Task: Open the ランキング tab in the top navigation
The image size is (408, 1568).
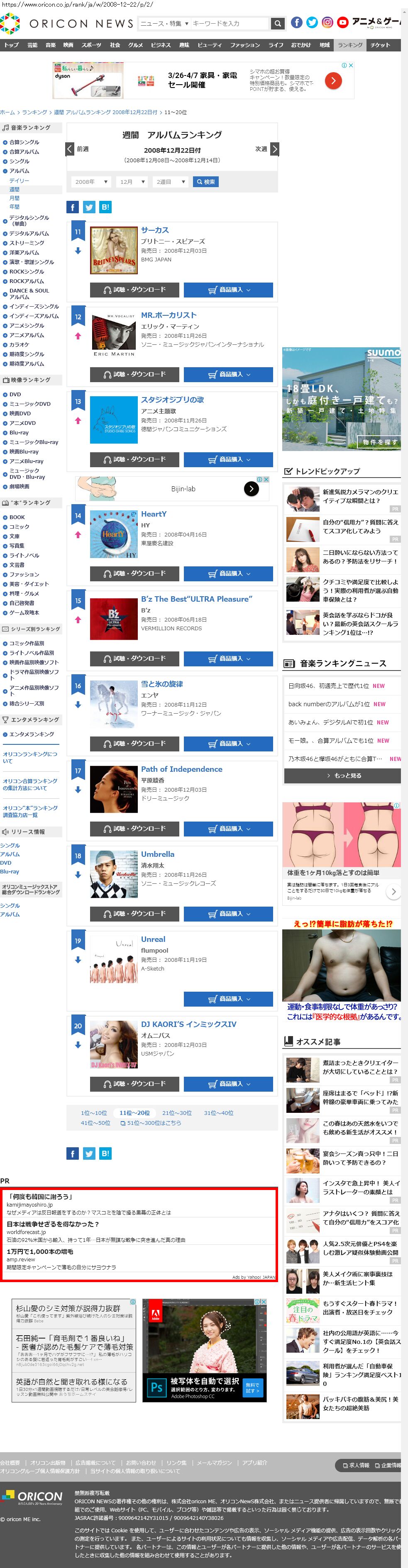Action: tap(350, 45)
